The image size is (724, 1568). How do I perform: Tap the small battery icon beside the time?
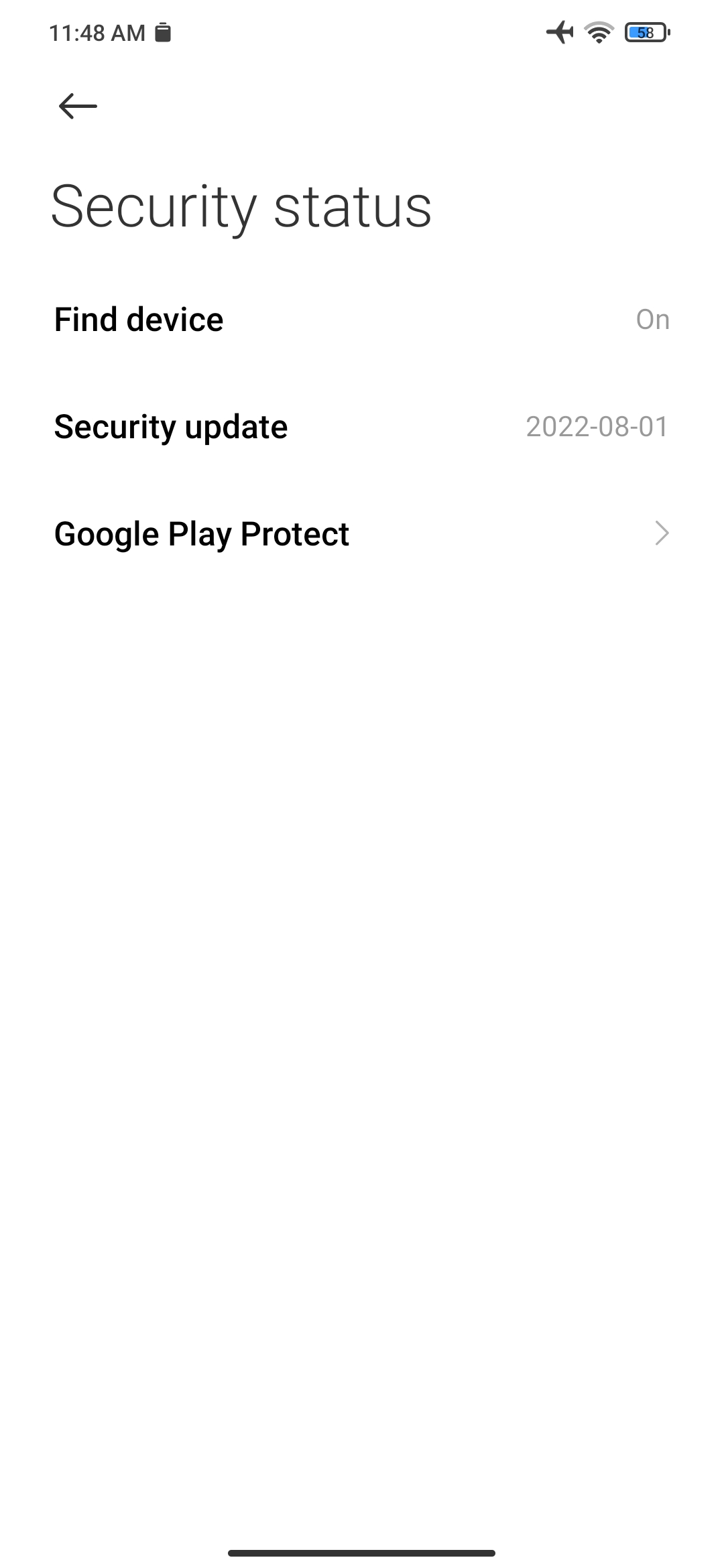[163, 29]
